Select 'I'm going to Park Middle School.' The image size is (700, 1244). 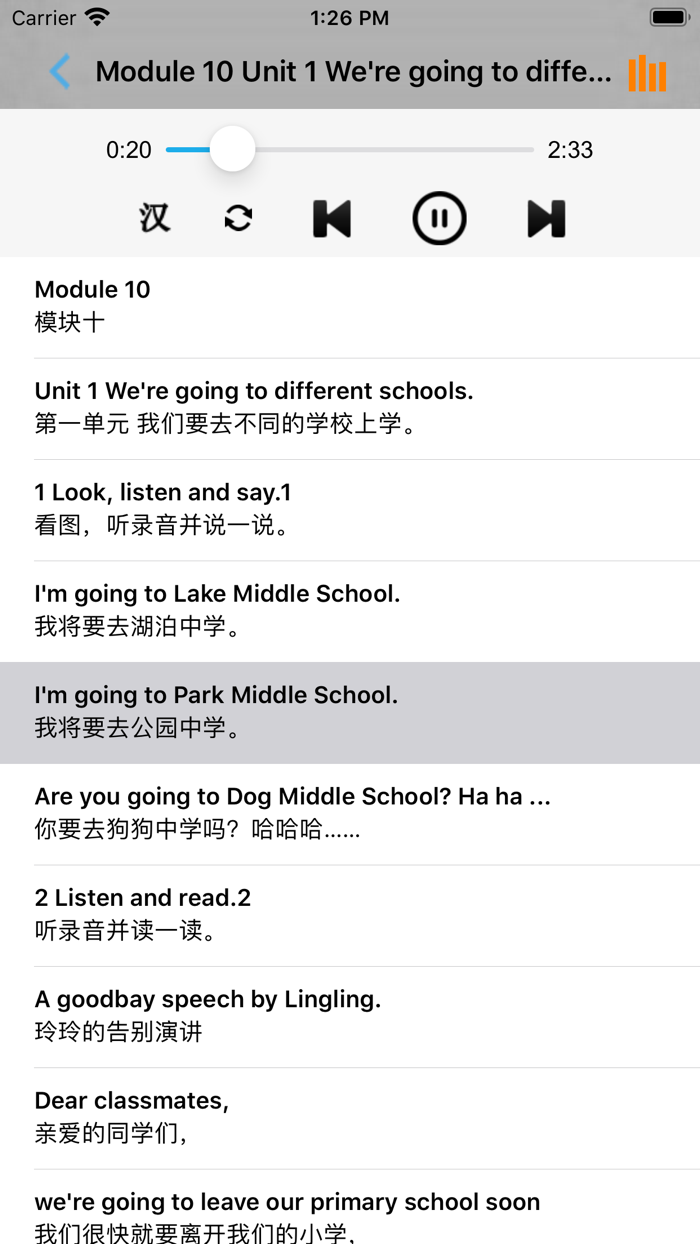pyautogui.click(x=350, y=712)
